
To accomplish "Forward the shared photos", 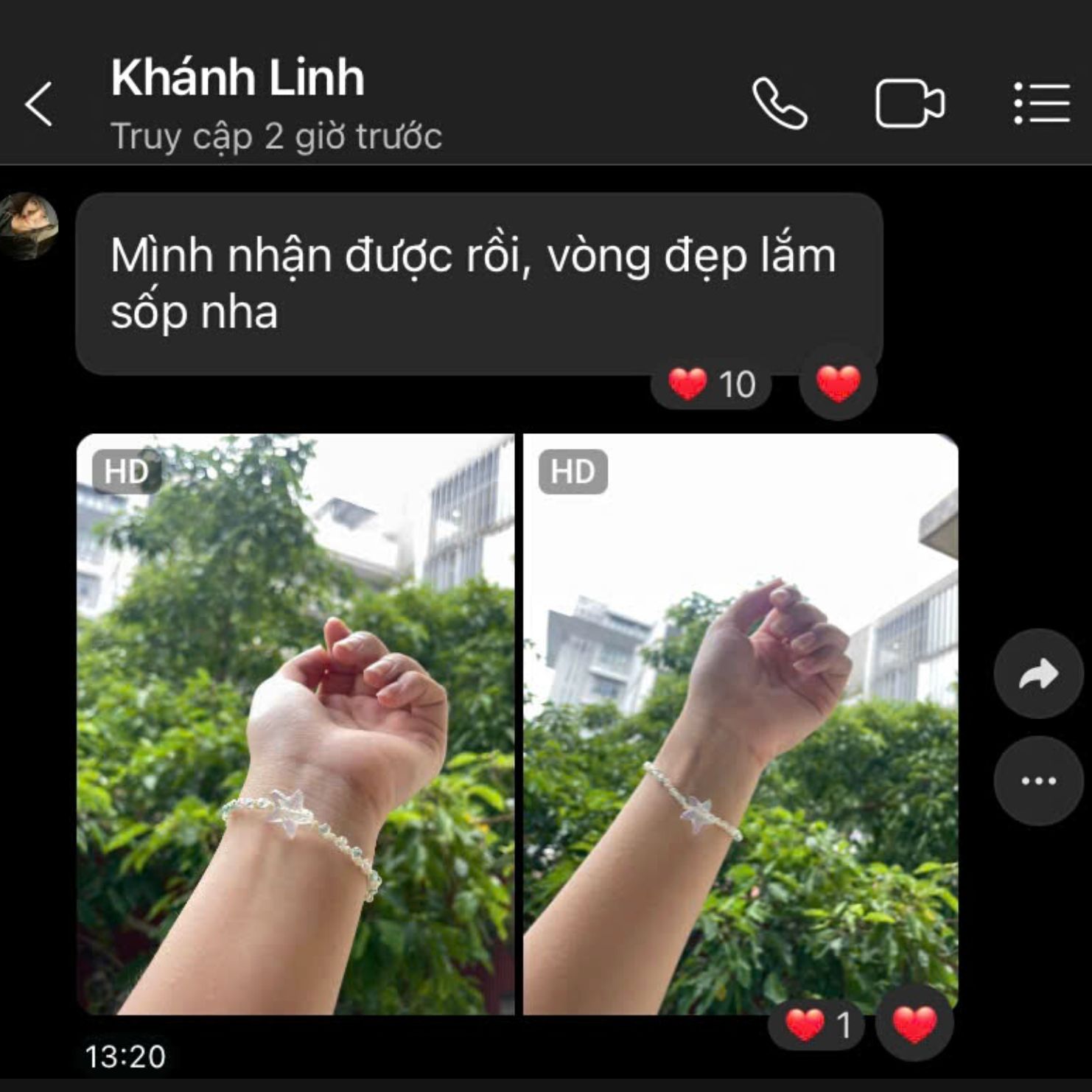I will click(1038, 673).
